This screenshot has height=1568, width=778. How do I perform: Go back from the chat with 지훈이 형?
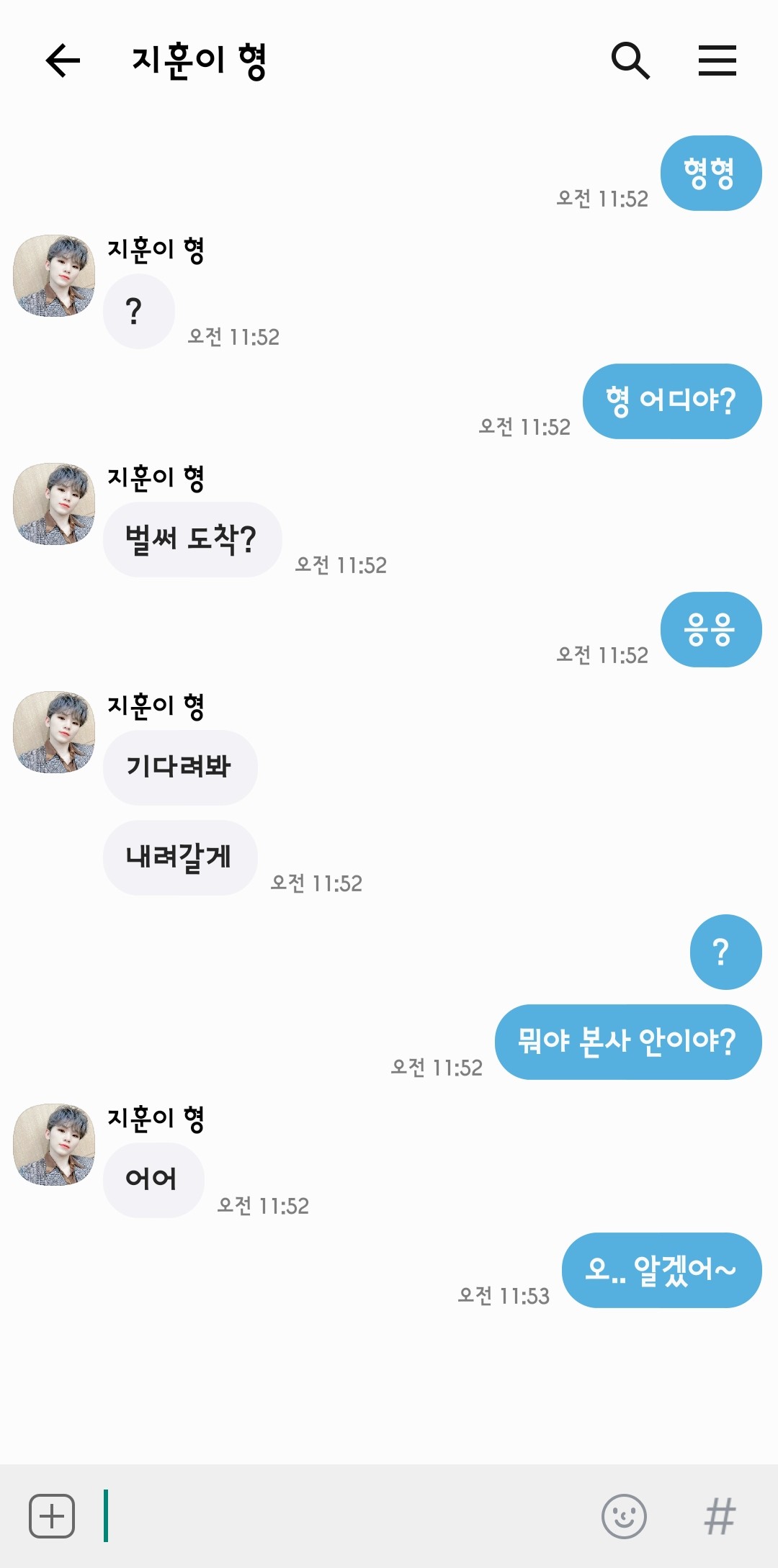(63, 60)
